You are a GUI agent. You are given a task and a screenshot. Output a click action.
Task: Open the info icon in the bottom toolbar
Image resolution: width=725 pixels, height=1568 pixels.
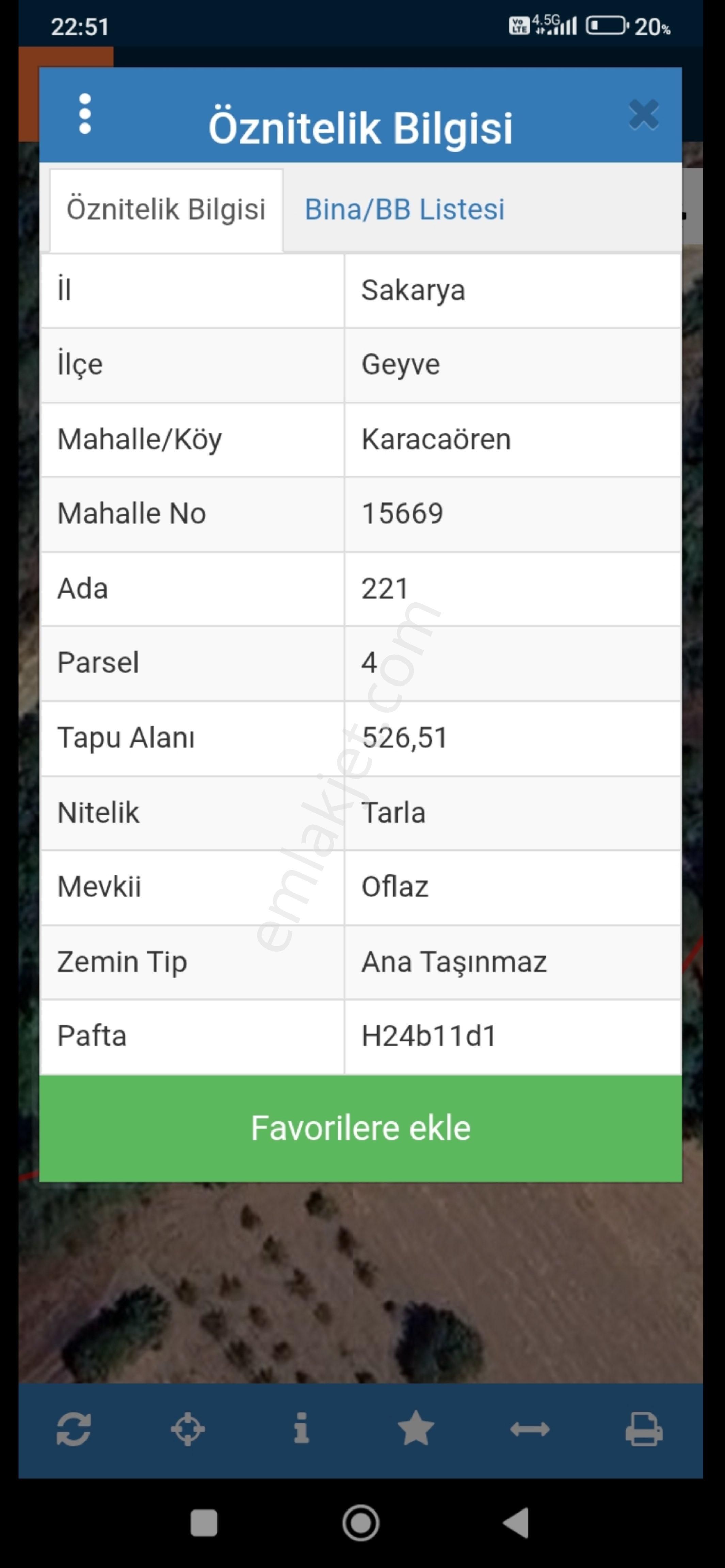pos(302,1429)
